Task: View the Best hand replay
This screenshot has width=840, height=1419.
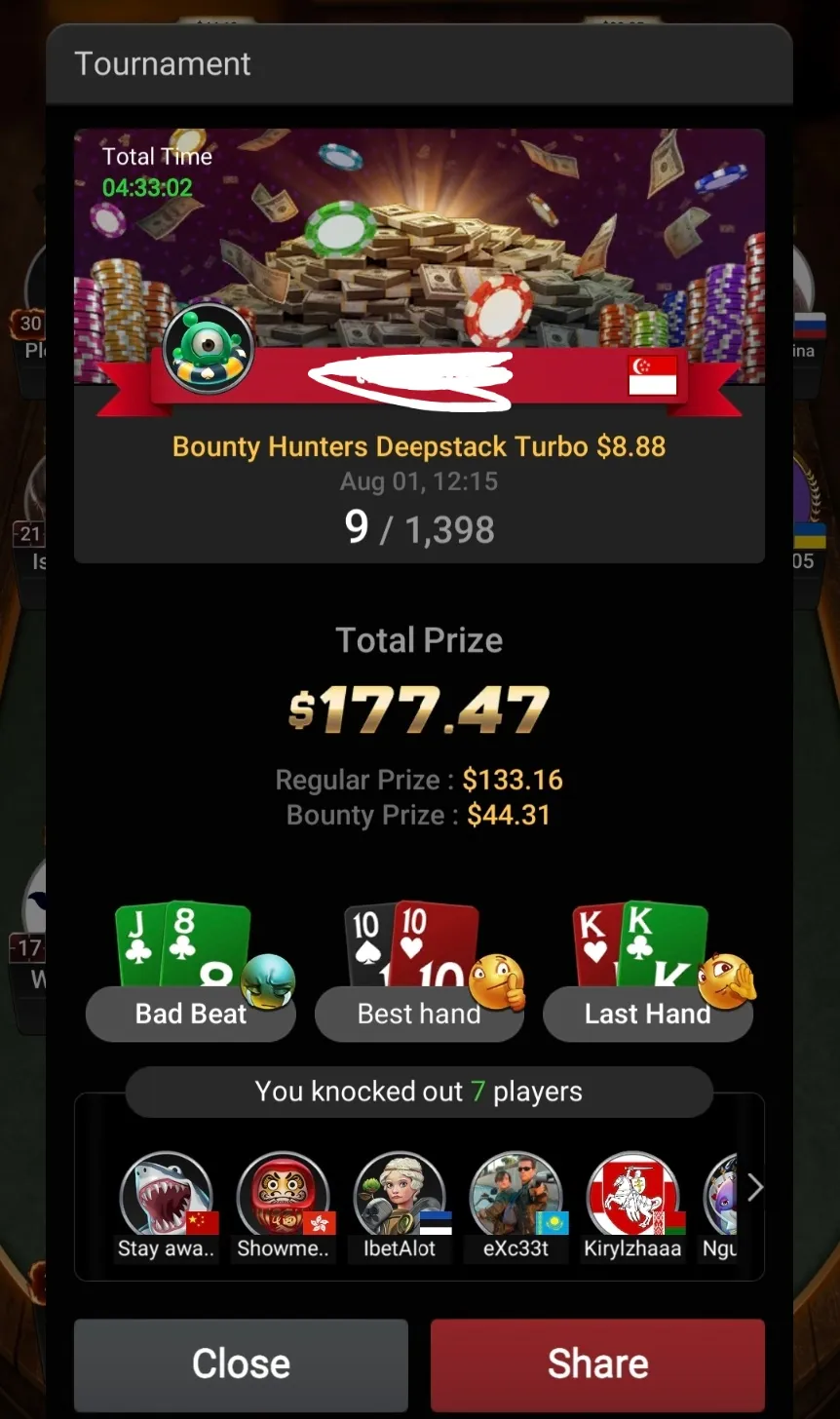Action: (x=419, y=1014)
